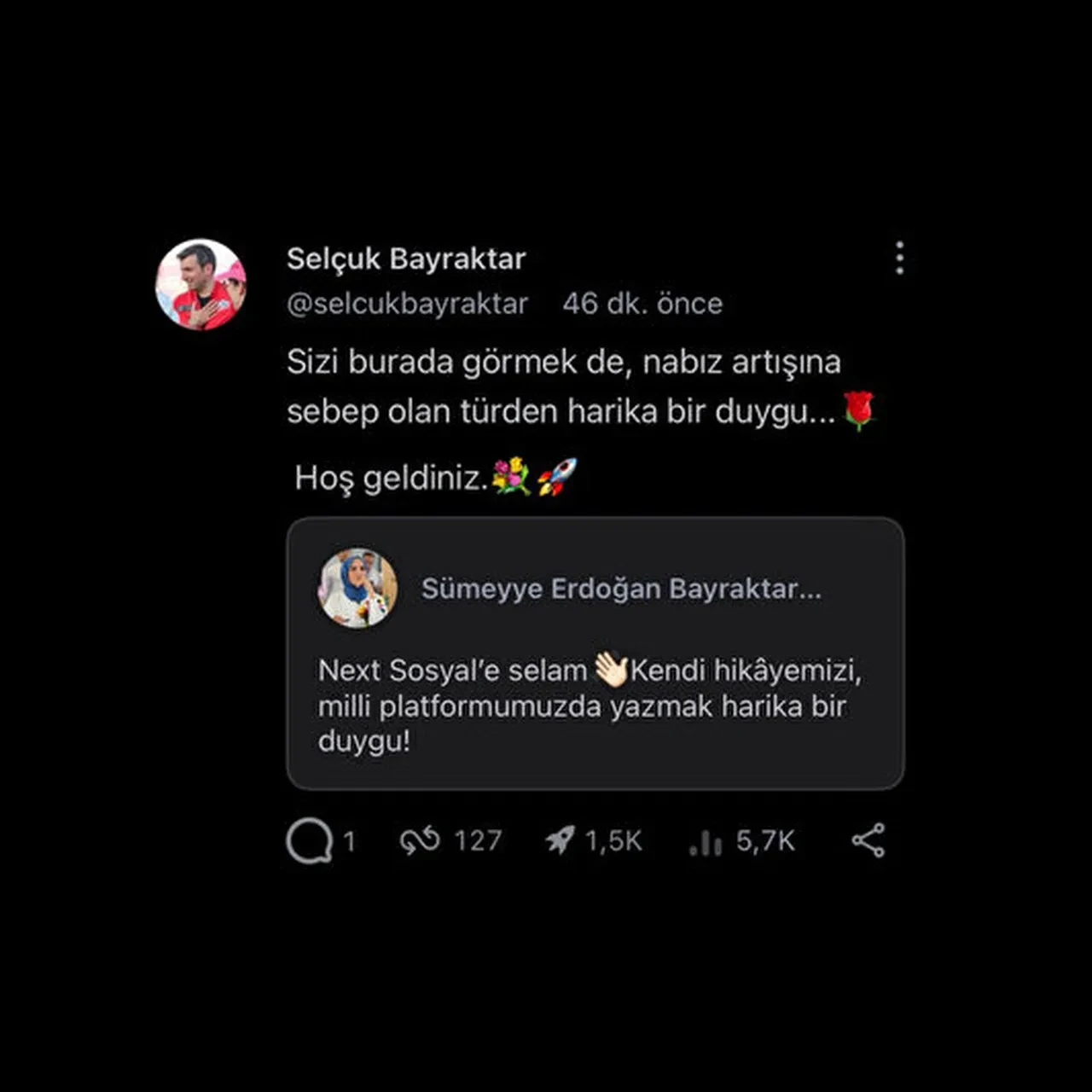Viewport: 1092px width, 1092px height.
Task: Open the @selcukbayraktar handle
Action: 407,304
